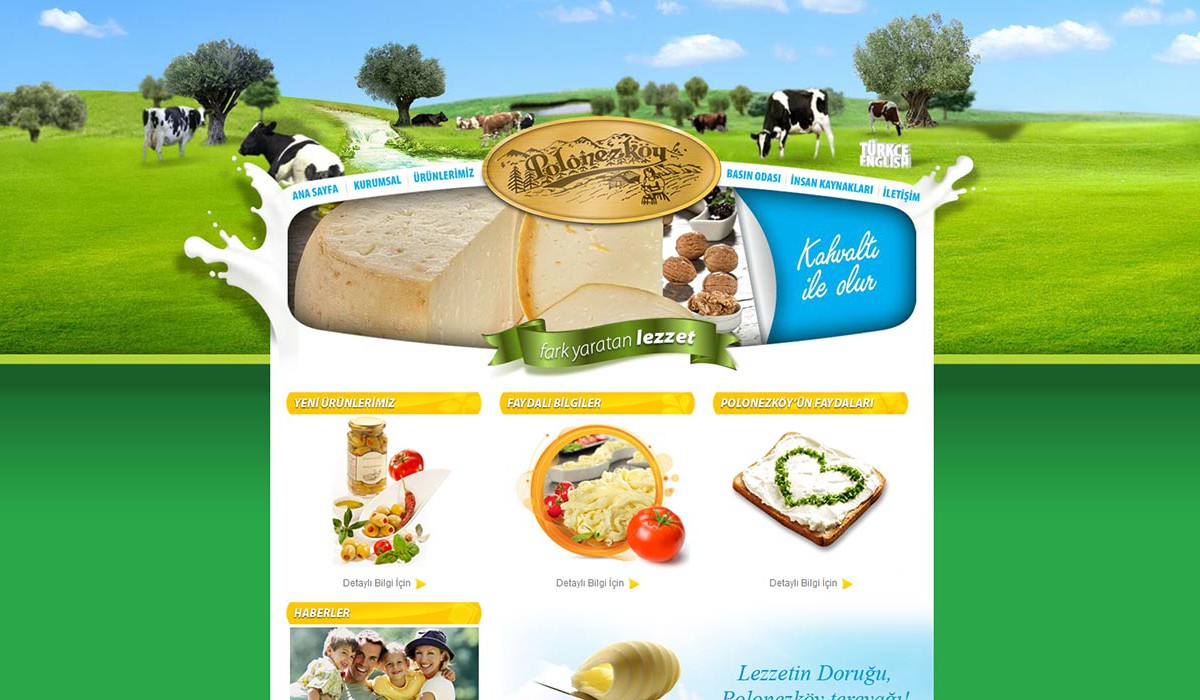This screenshot has width=1200, height=700.
Task: Open the Yeni Ürünlerimiz olive product image
Action: 384,492
